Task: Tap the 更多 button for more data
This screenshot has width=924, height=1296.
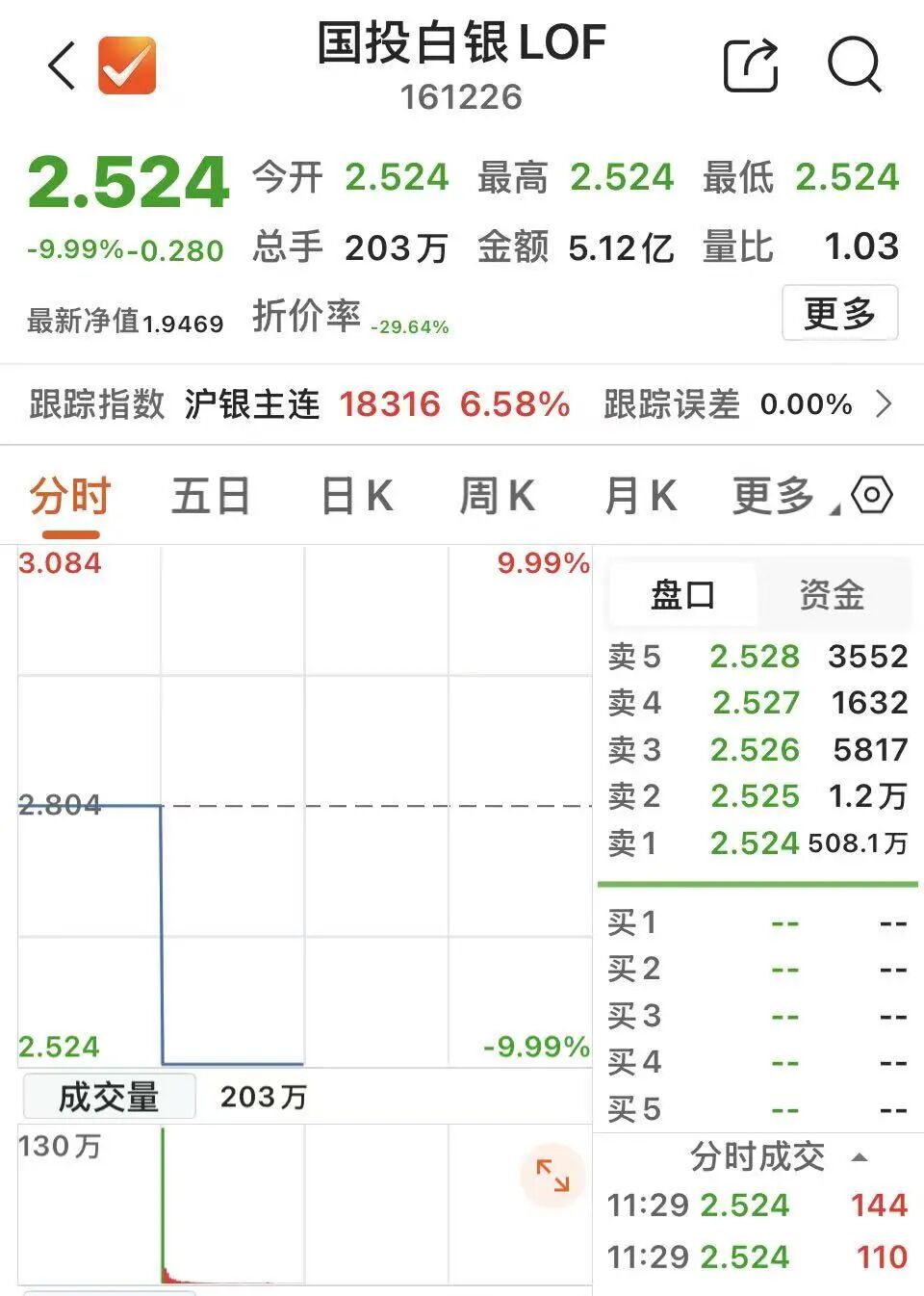Action: pos(838,313)
